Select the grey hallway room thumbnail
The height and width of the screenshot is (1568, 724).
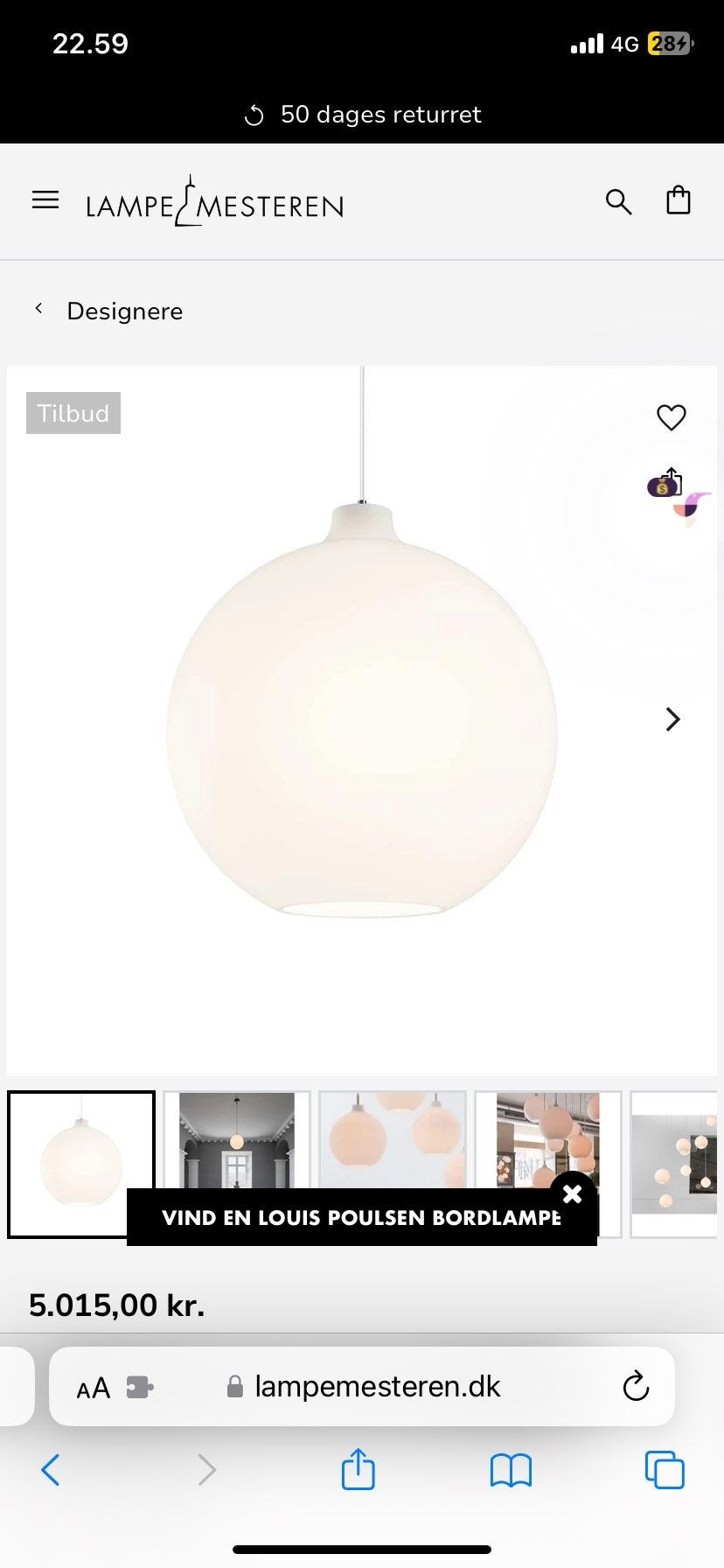coord(236,1137)
